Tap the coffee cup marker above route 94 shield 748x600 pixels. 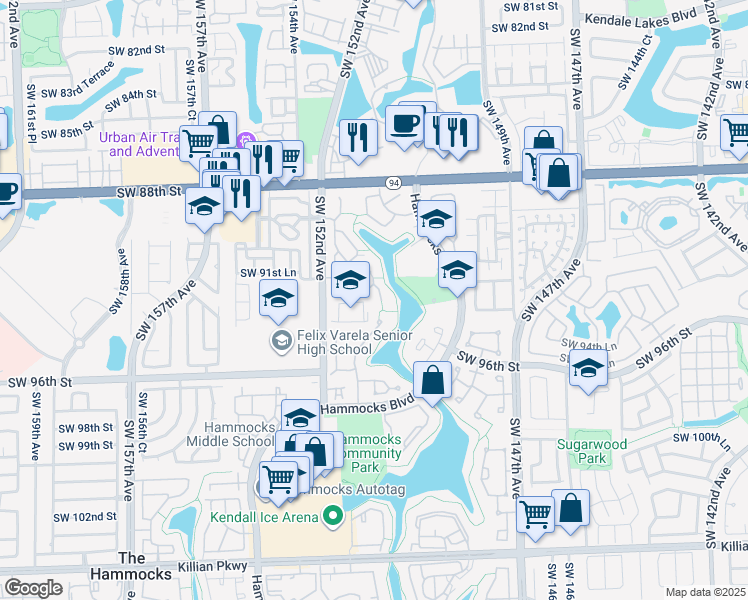(x=405, y=128)
